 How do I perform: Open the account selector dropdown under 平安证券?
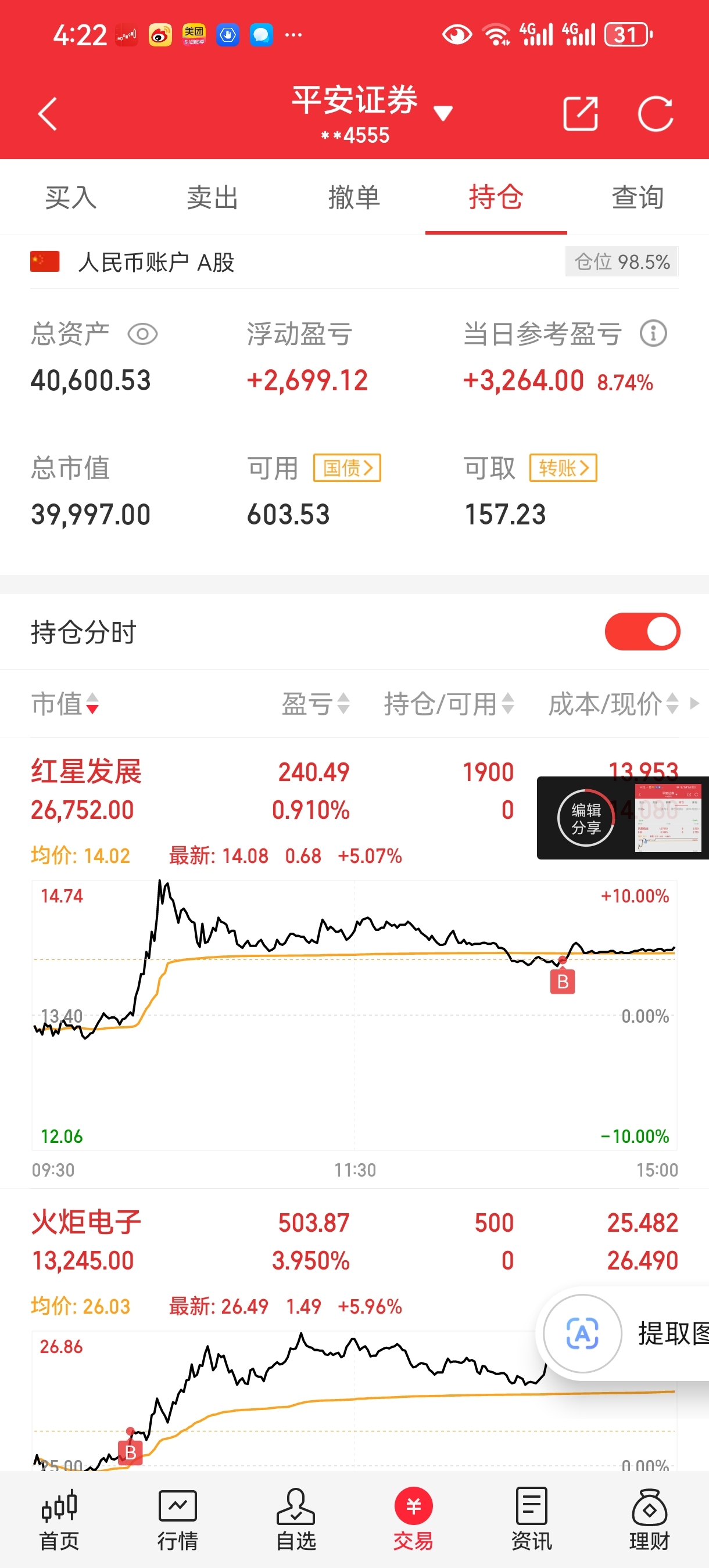point(444,113)
